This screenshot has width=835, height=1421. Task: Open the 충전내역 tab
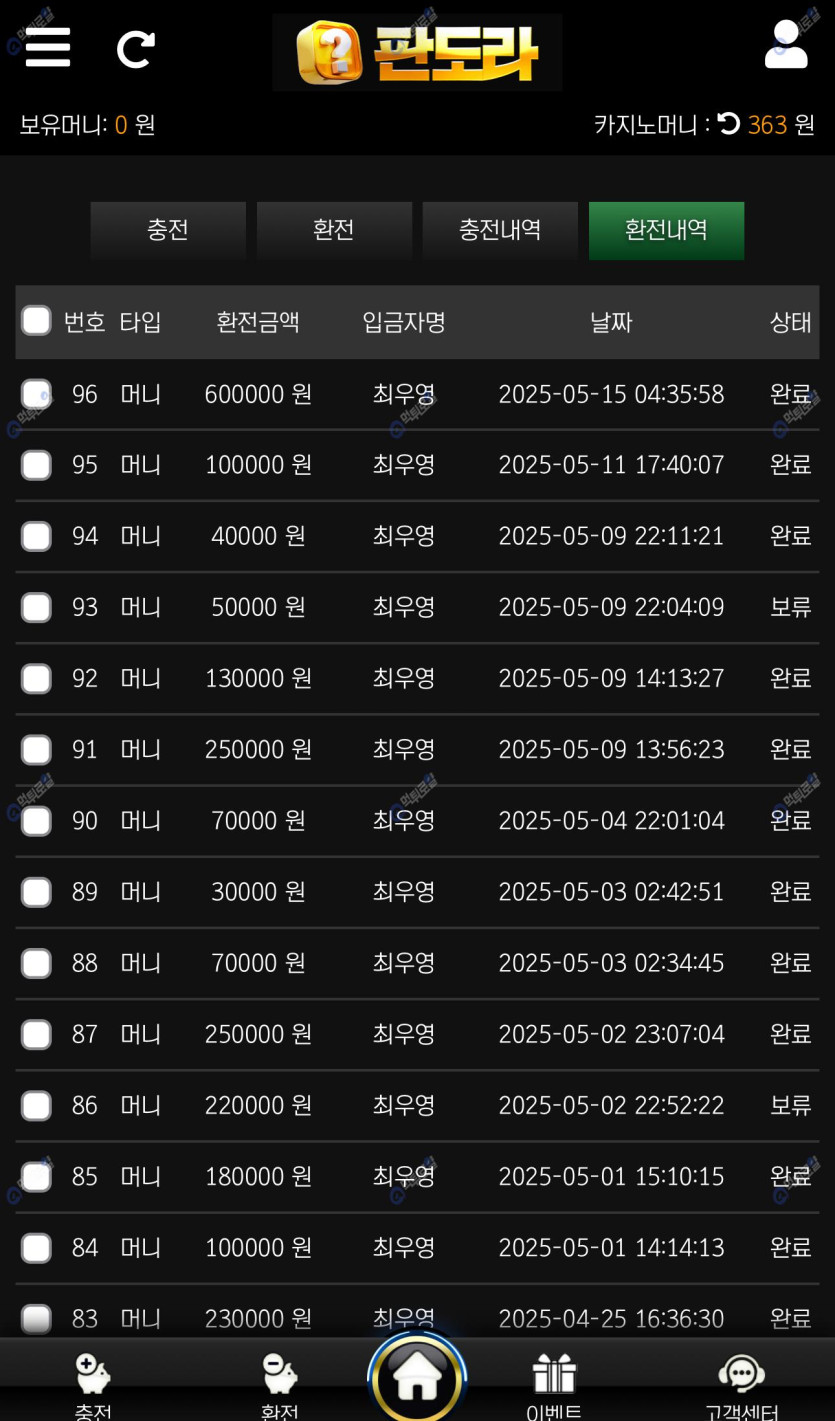coord(500,230)
